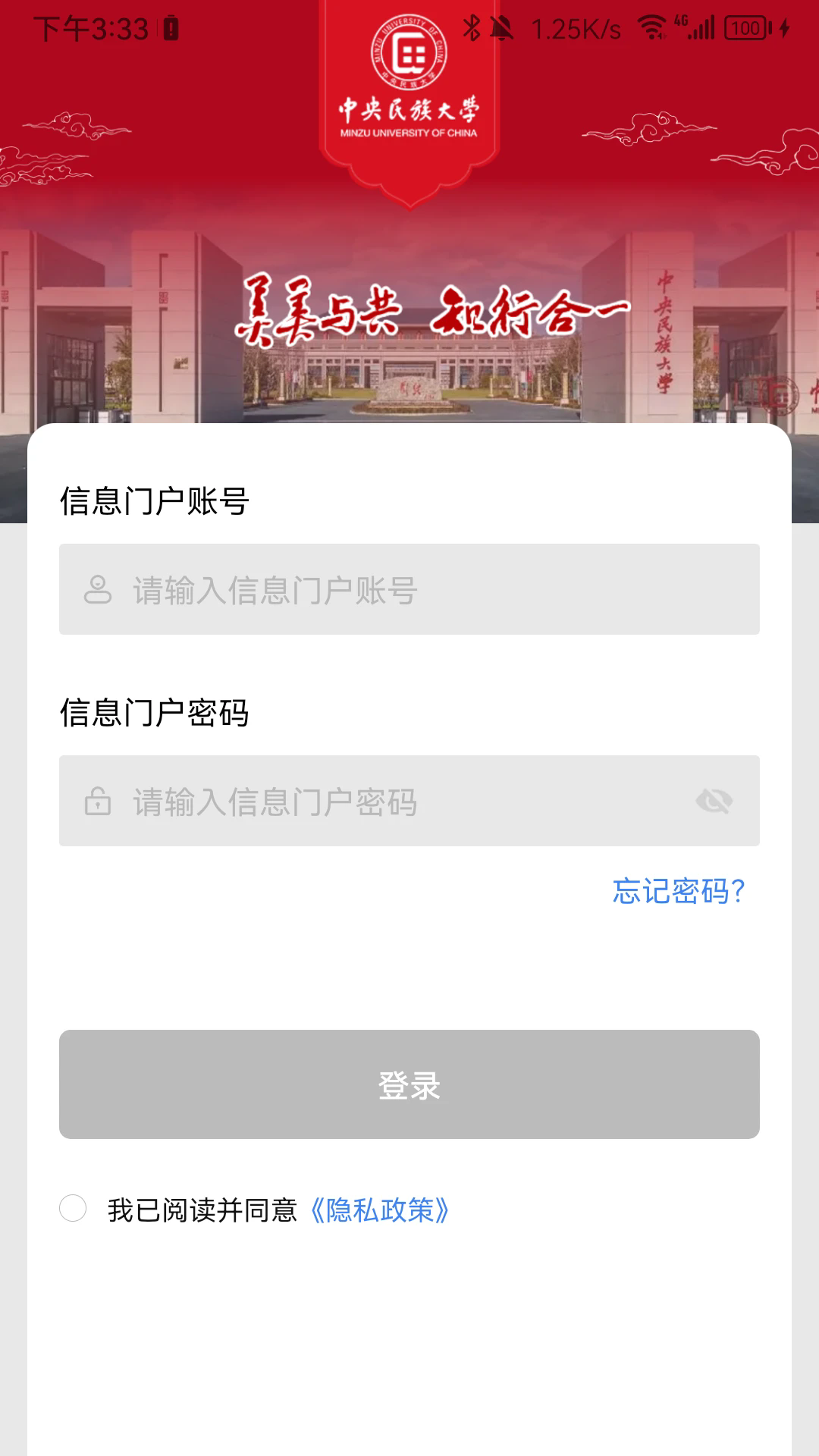
Task: Click the person icon in the account field
Action: [x=97, y=589]
